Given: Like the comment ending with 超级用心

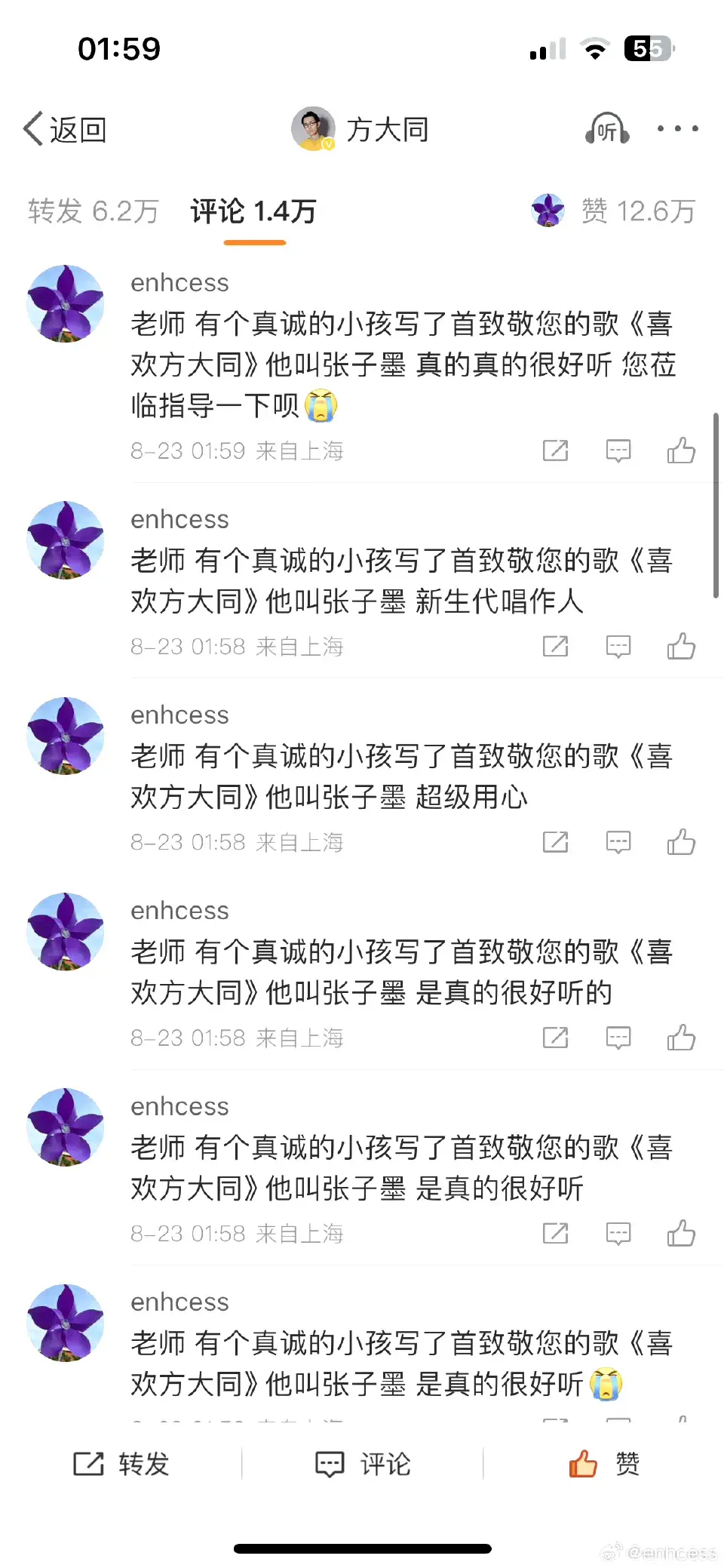Looking at the screenshot, I should click(681, 842).
